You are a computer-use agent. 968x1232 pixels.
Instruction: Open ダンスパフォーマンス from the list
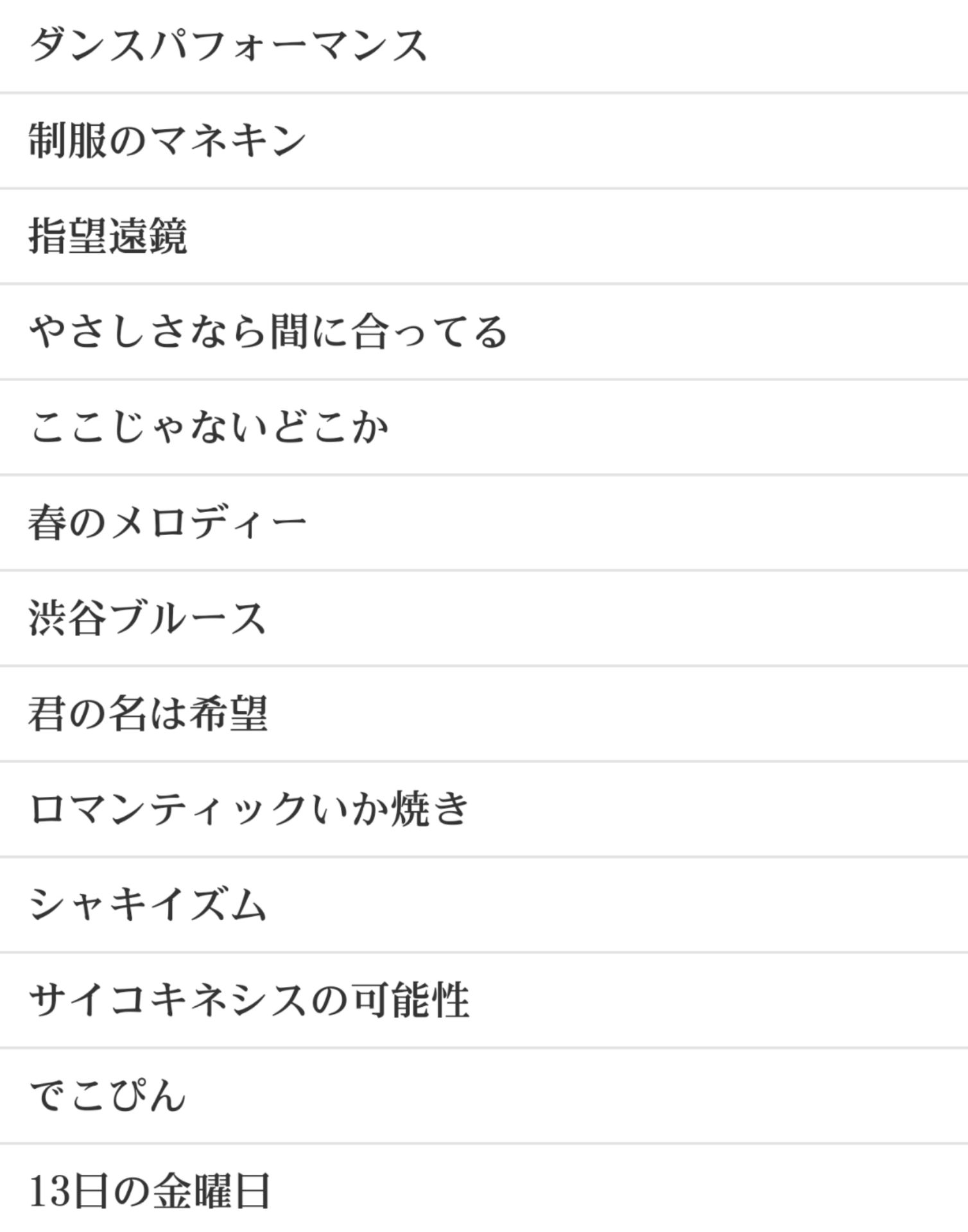tap(229, 46)
